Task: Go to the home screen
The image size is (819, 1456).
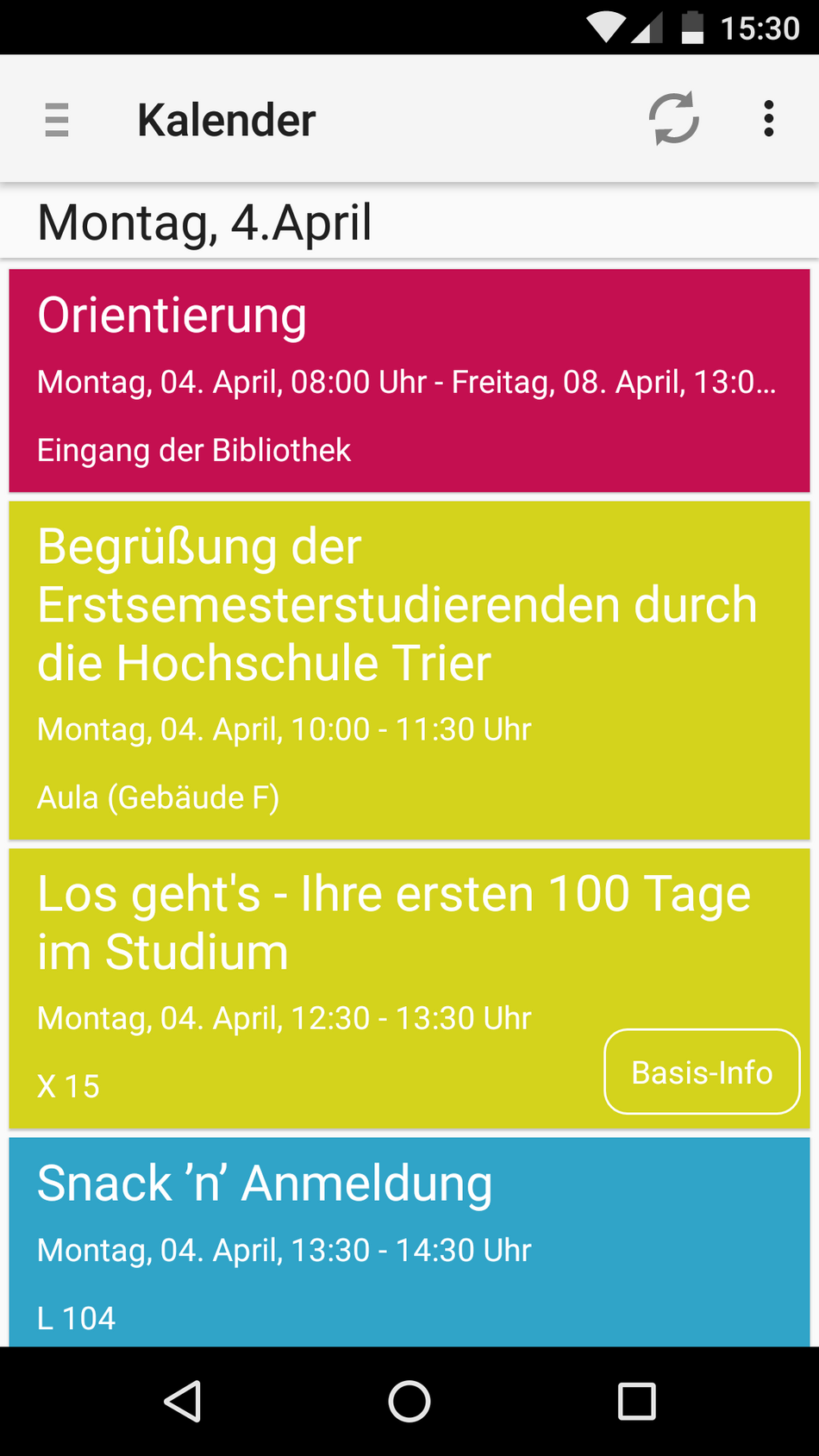Action: (409, 1401)
